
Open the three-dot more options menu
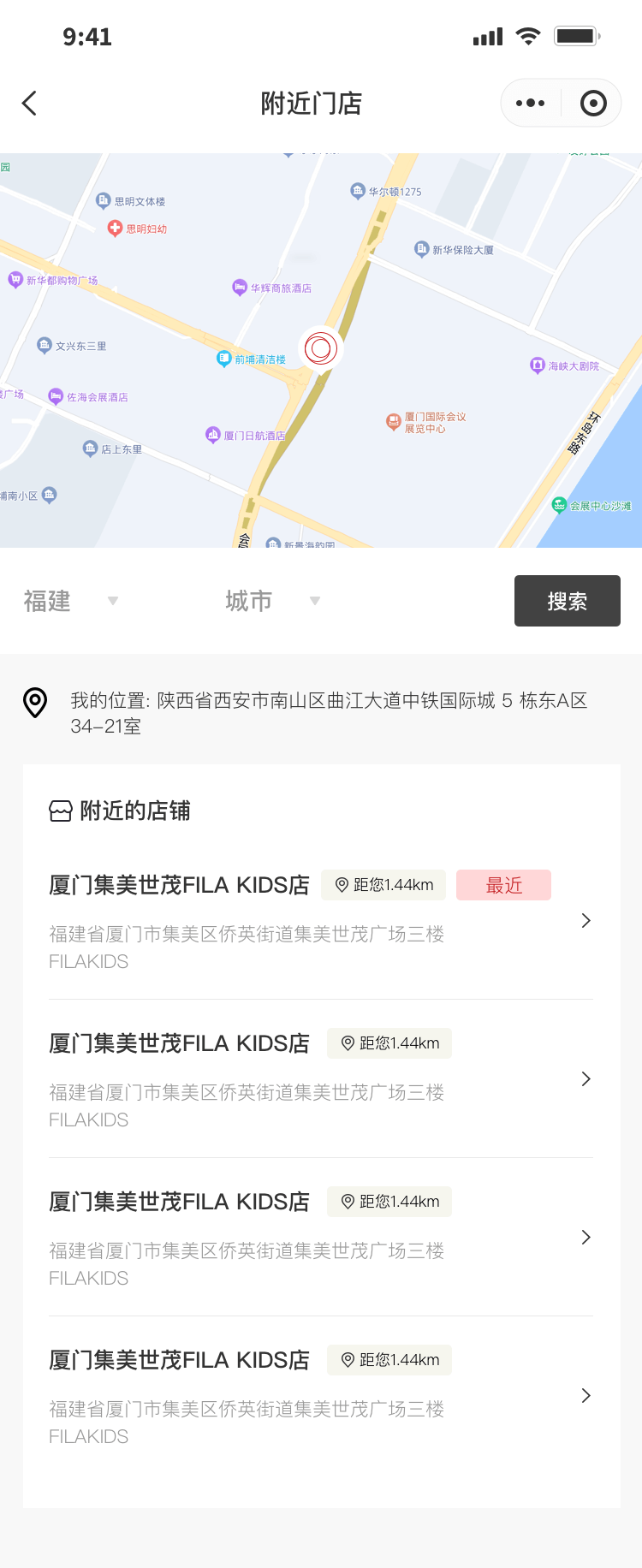(x=530, y=104)
